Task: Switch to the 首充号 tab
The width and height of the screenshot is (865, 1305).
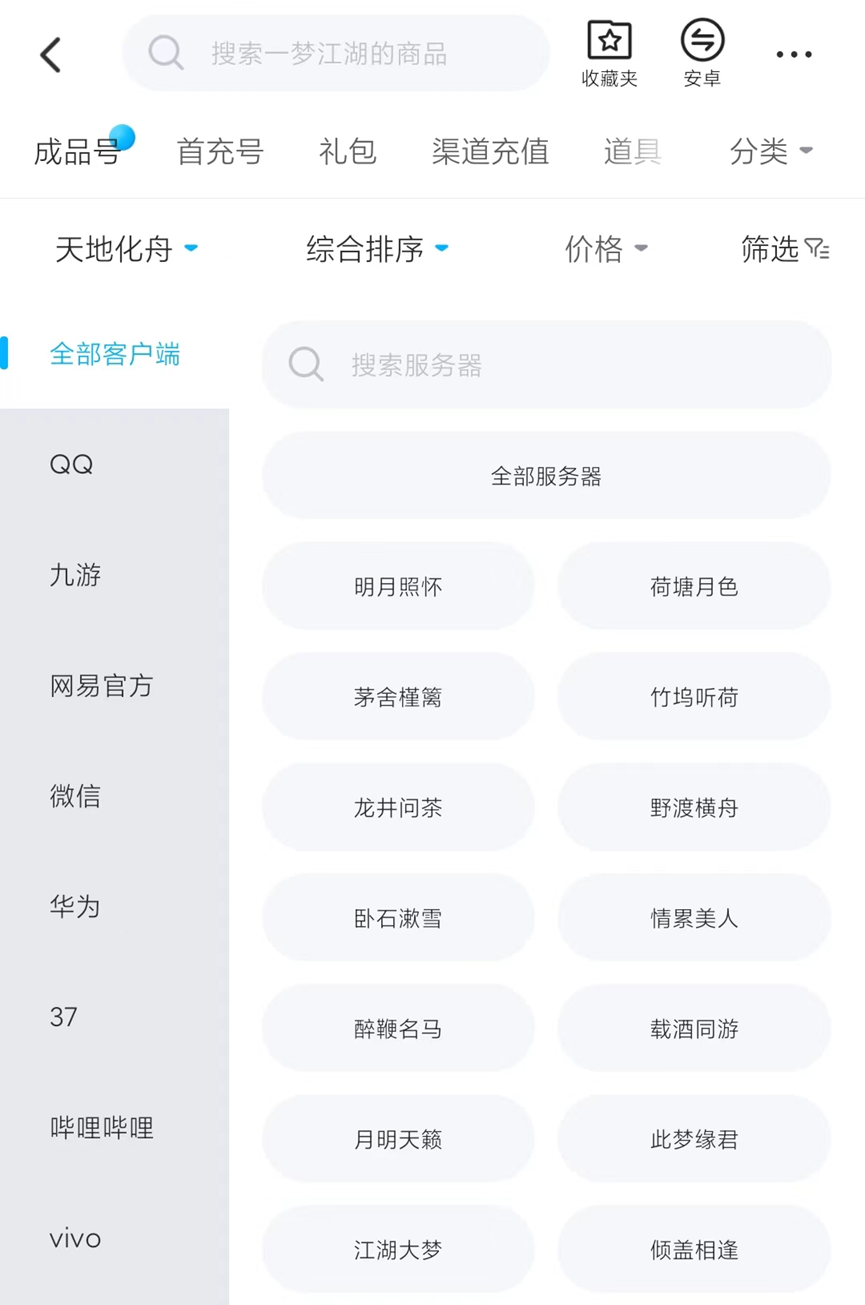Action: point(220,151)
